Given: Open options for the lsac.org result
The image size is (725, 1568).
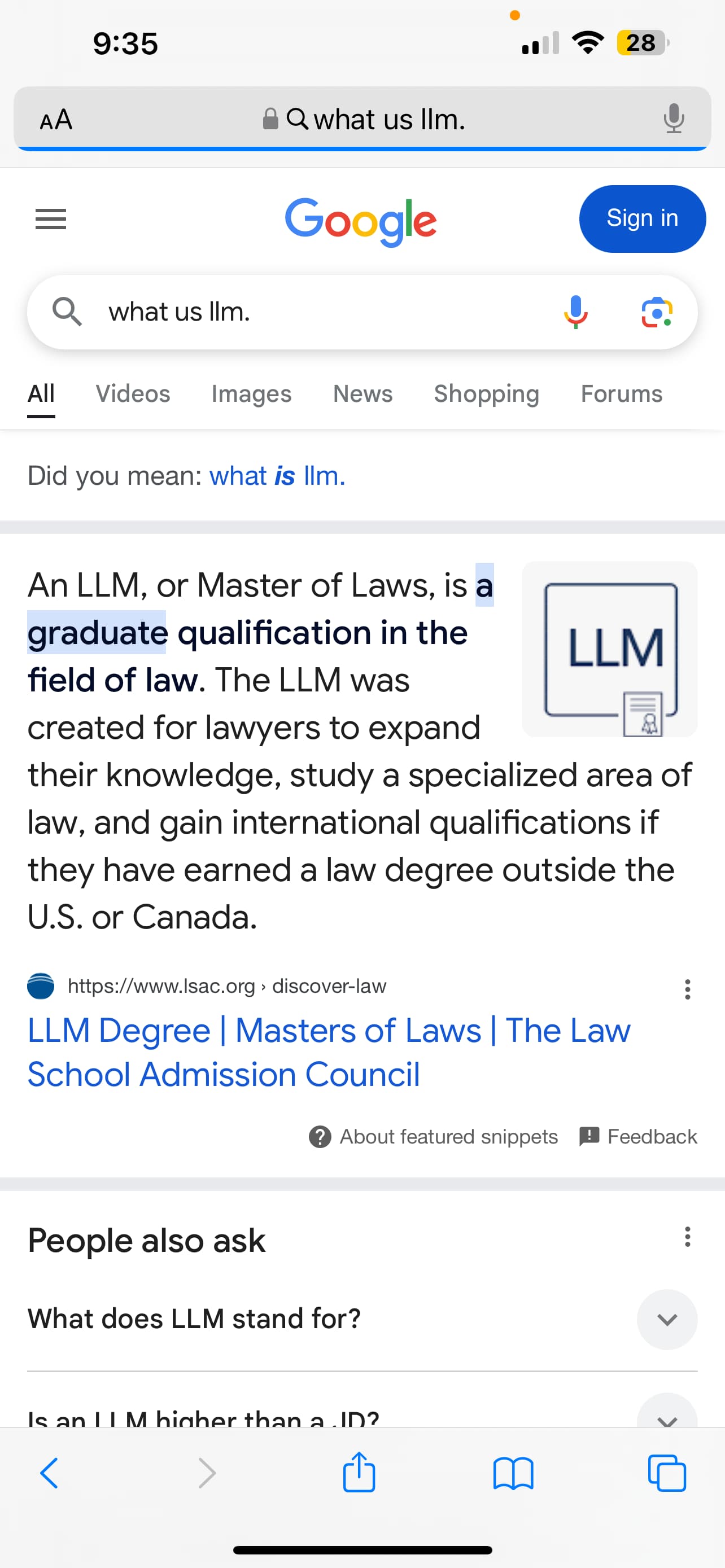Looking at the screenshot, I should tap(687, 990).
